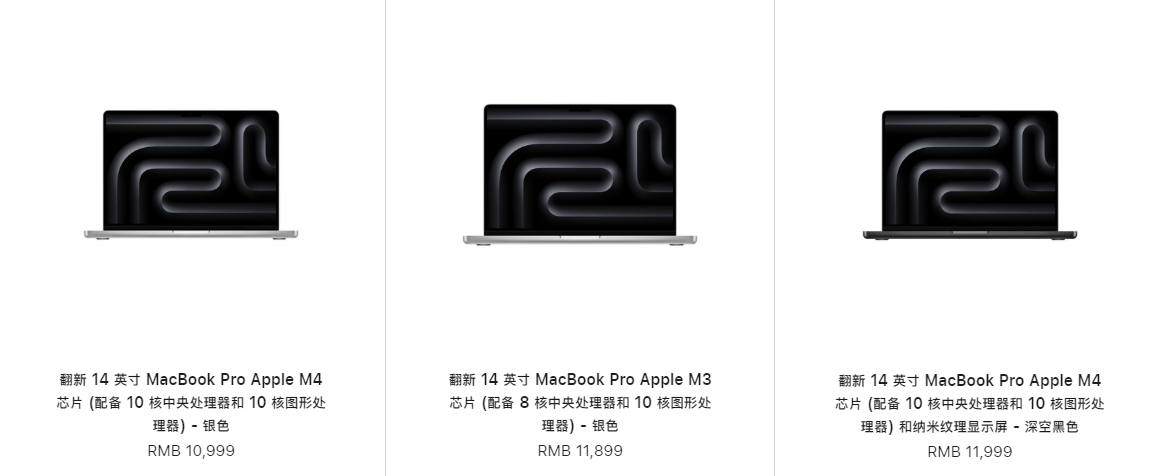Open the refurbished M3 MacBook Pro with 8-core CPU
This screenshot has height=476, width=1169.
580,402
